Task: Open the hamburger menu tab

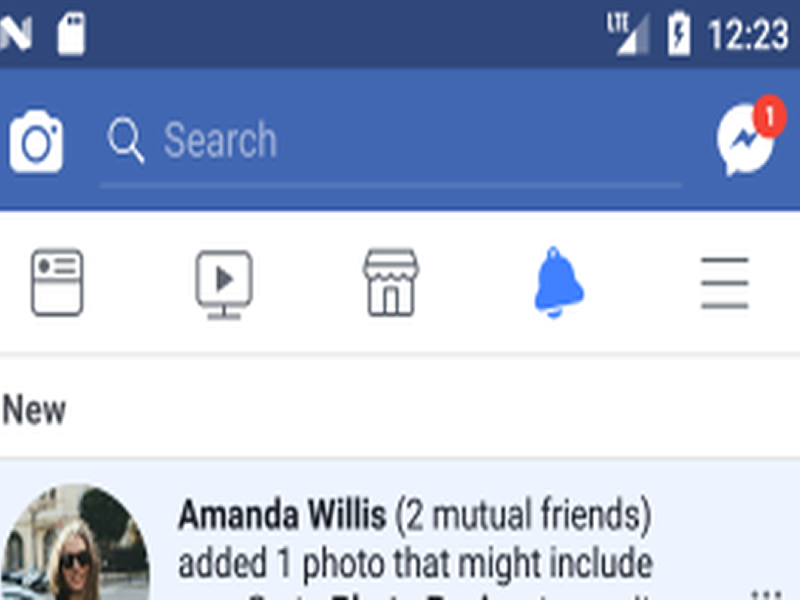Action: pos(725,283)
